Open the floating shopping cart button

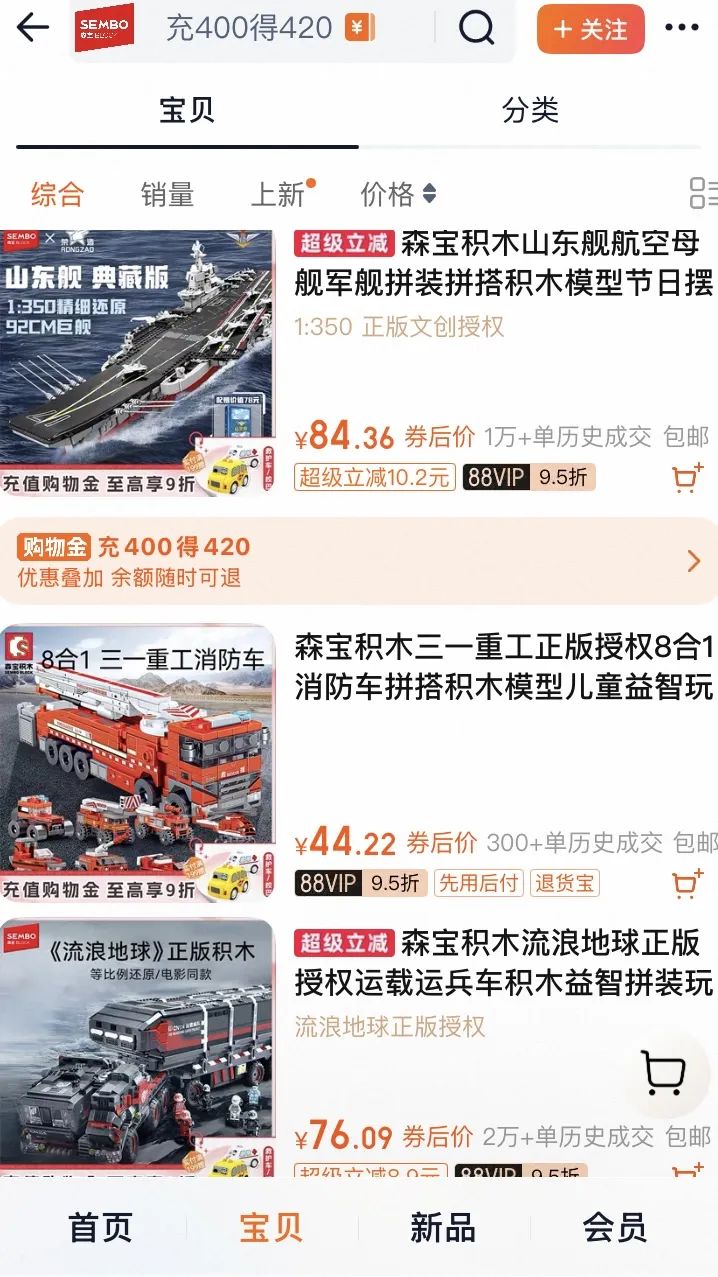[663, 1074]
